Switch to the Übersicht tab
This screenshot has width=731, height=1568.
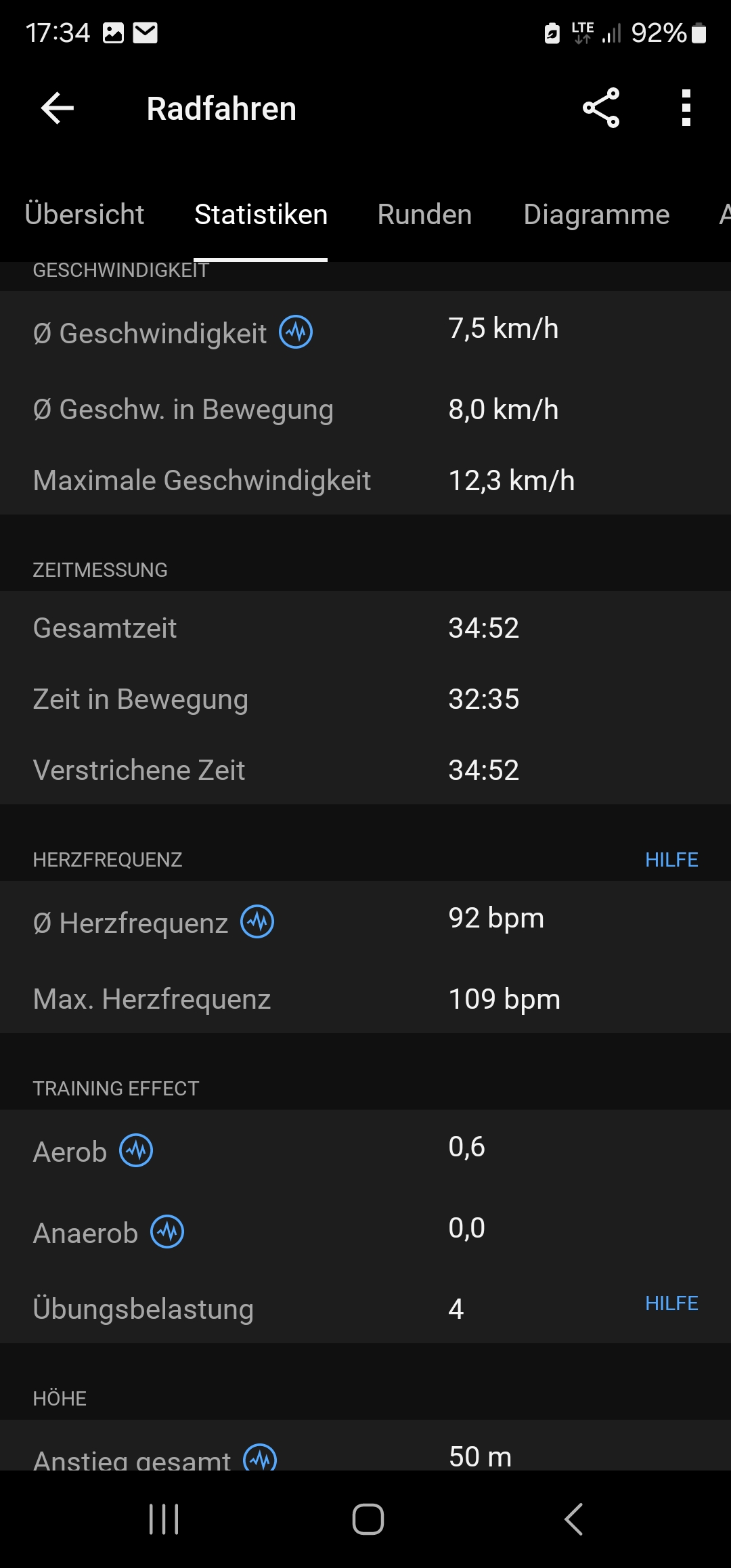pyautogui.click(x=85, y=215)
